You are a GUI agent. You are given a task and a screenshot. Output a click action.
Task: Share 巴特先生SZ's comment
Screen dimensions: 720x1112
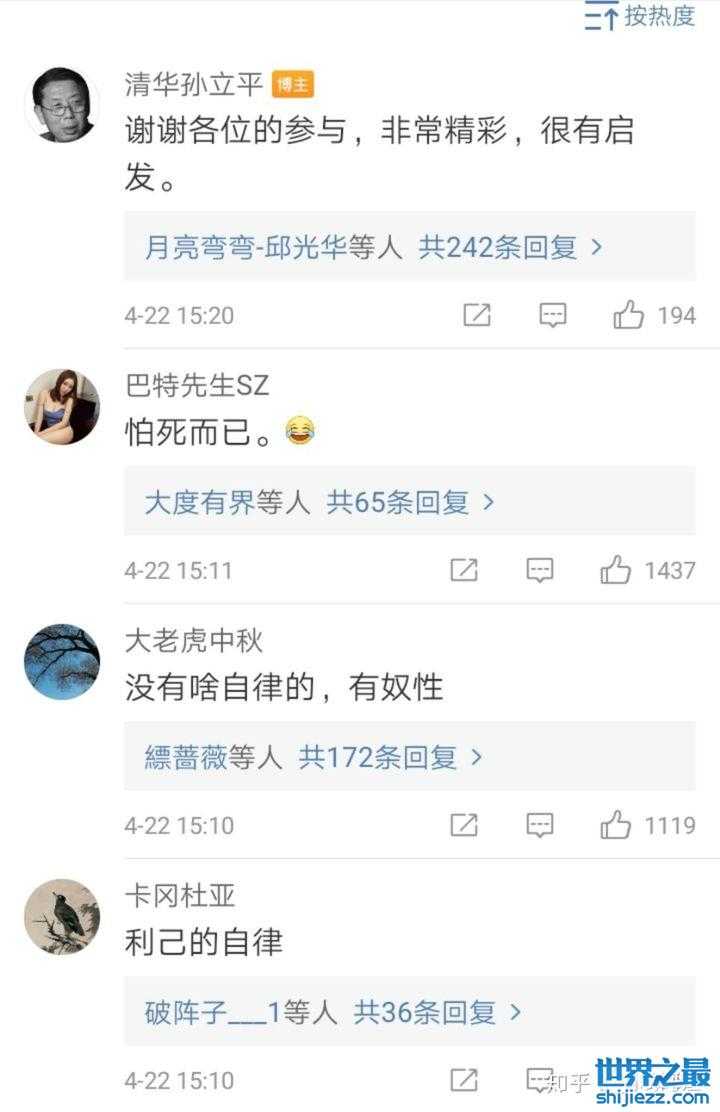(464, 571)
